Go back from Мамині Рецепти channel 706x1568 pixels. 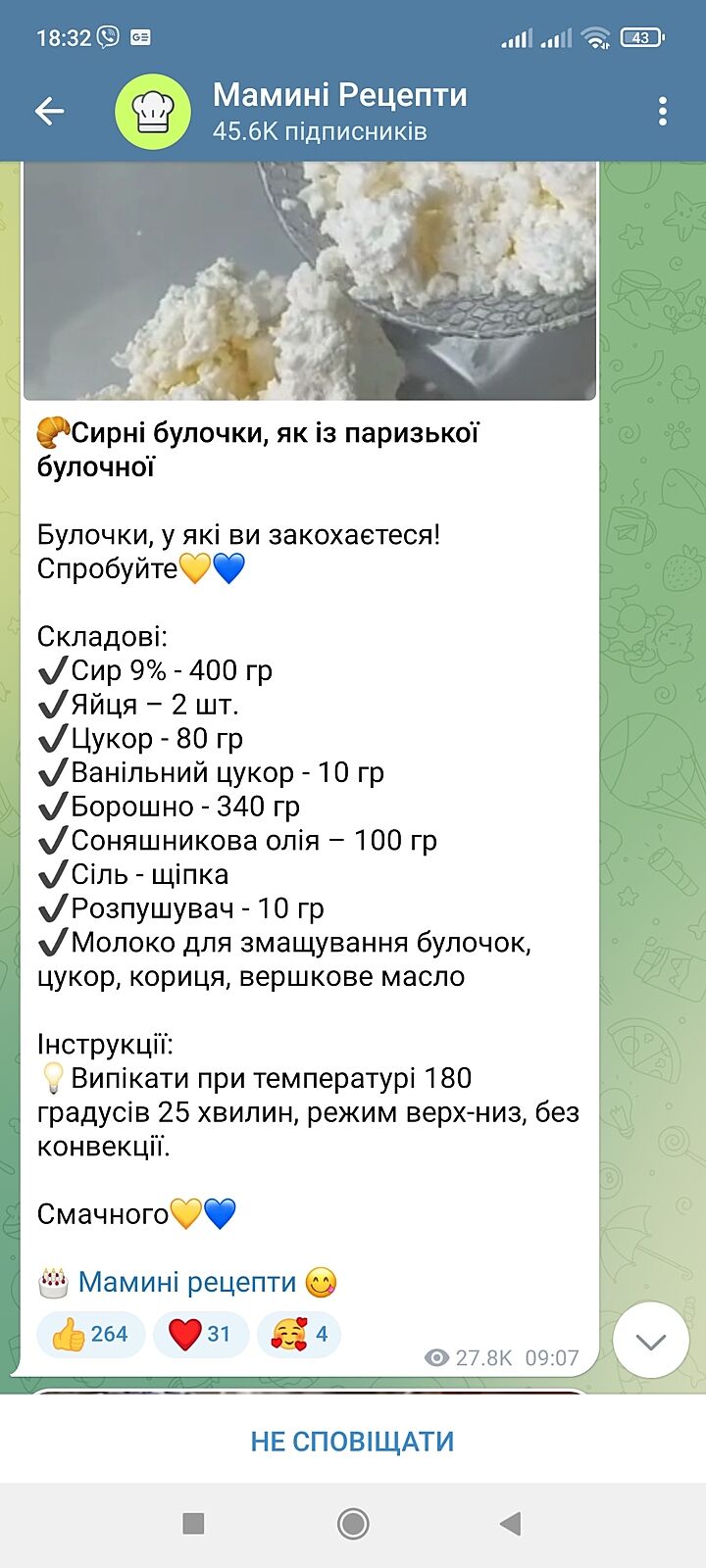pos(49,112)
